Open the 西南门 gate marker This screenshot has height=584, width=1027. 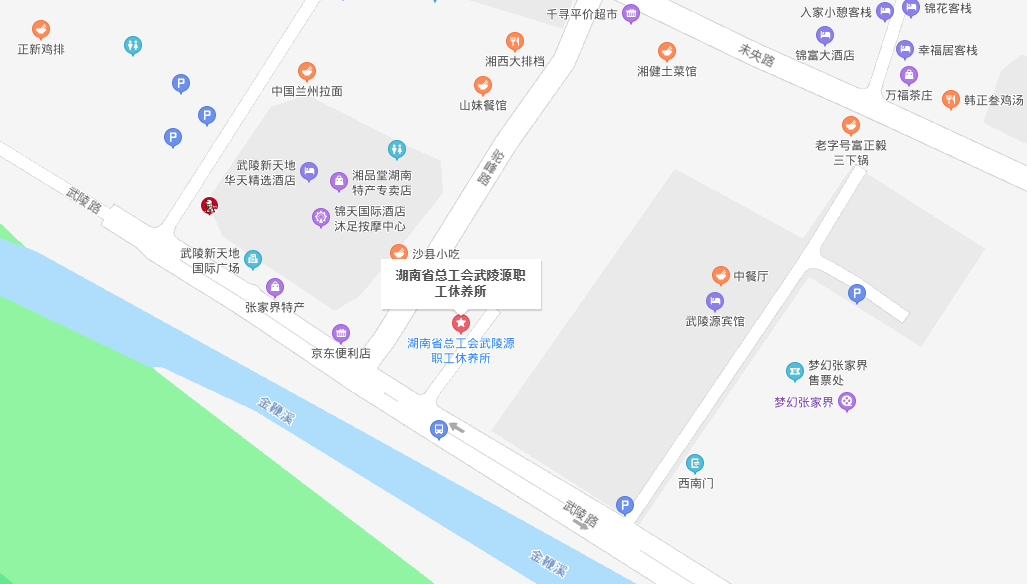695,463
